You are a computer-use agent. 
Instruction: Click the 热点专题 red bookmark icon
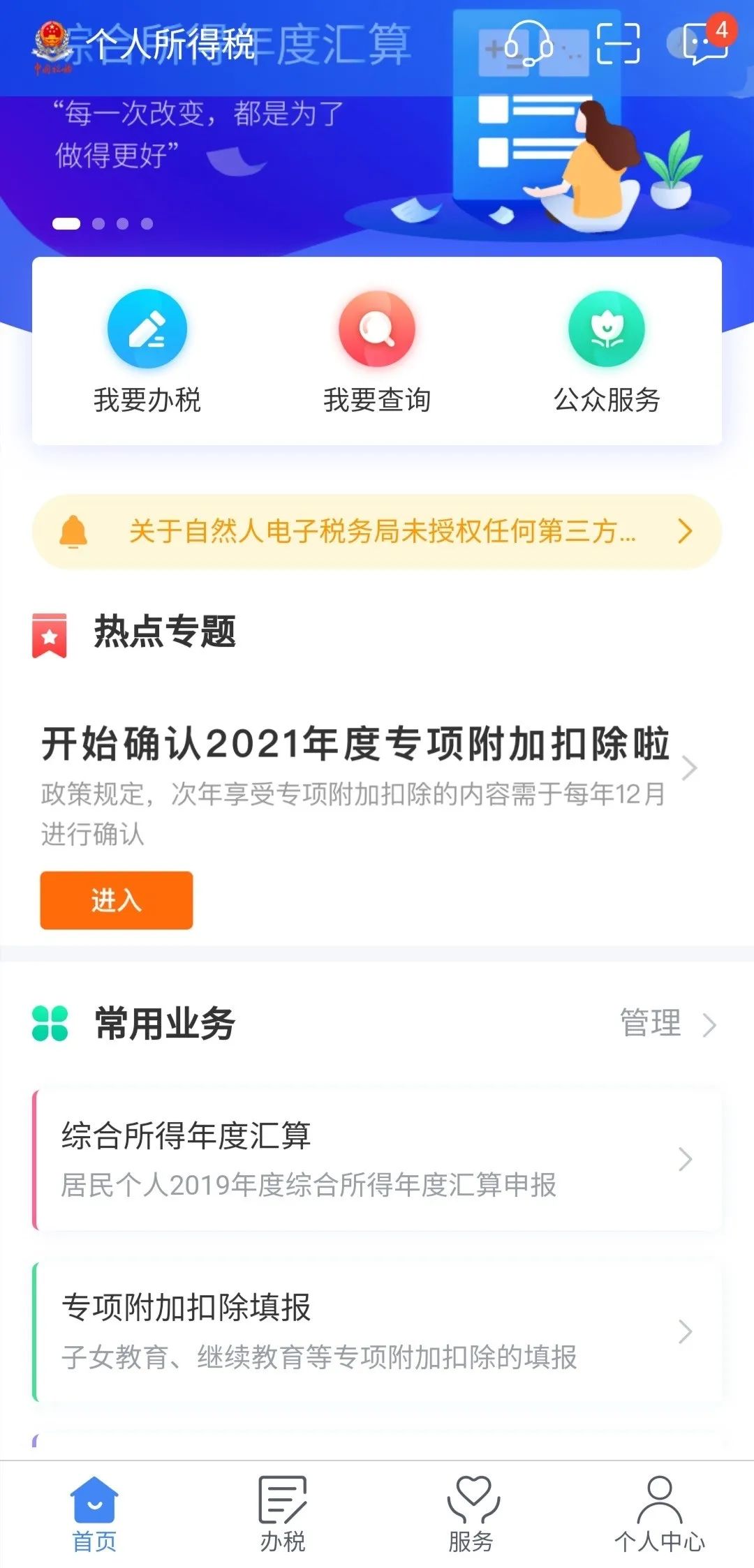pyautogui.click(x=49, y=633)
